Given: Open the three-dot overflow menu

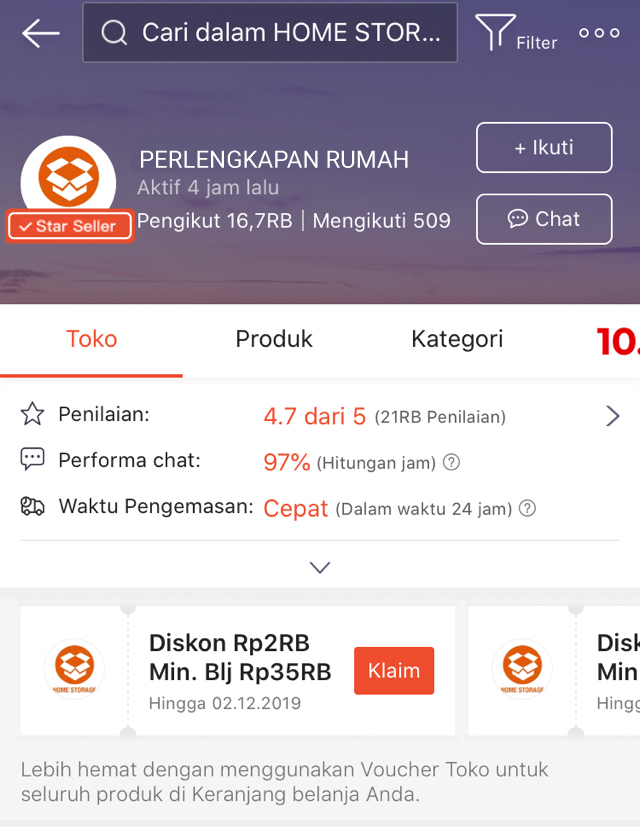Looking at the screenshot, I should pyautogui.click(x=599, y=33).
